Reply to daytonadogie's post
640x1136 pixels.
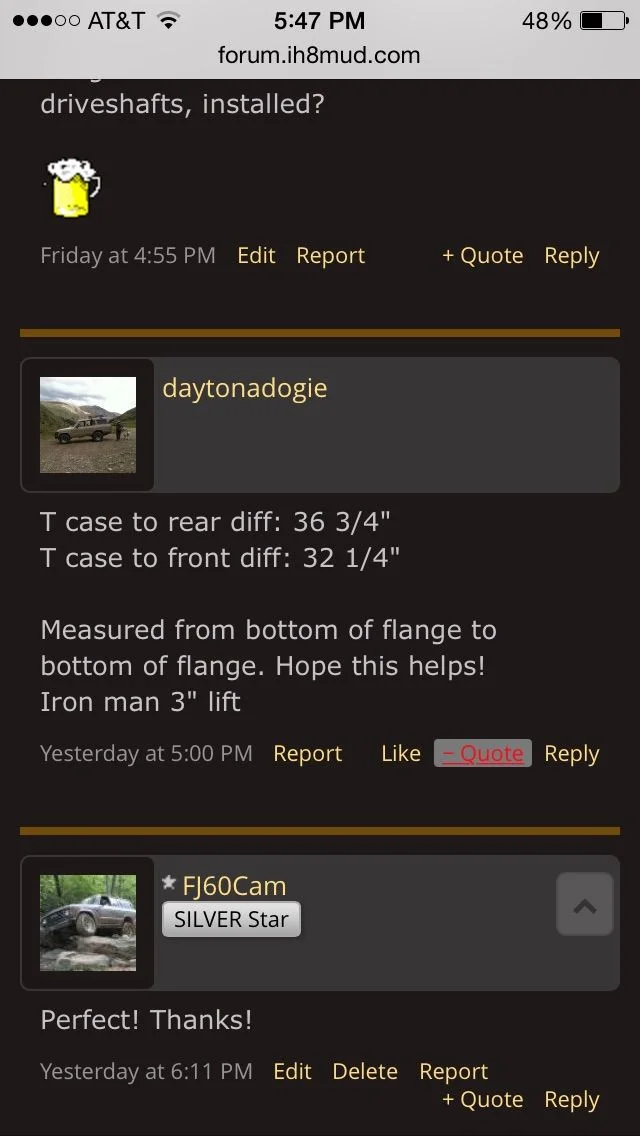571,754
